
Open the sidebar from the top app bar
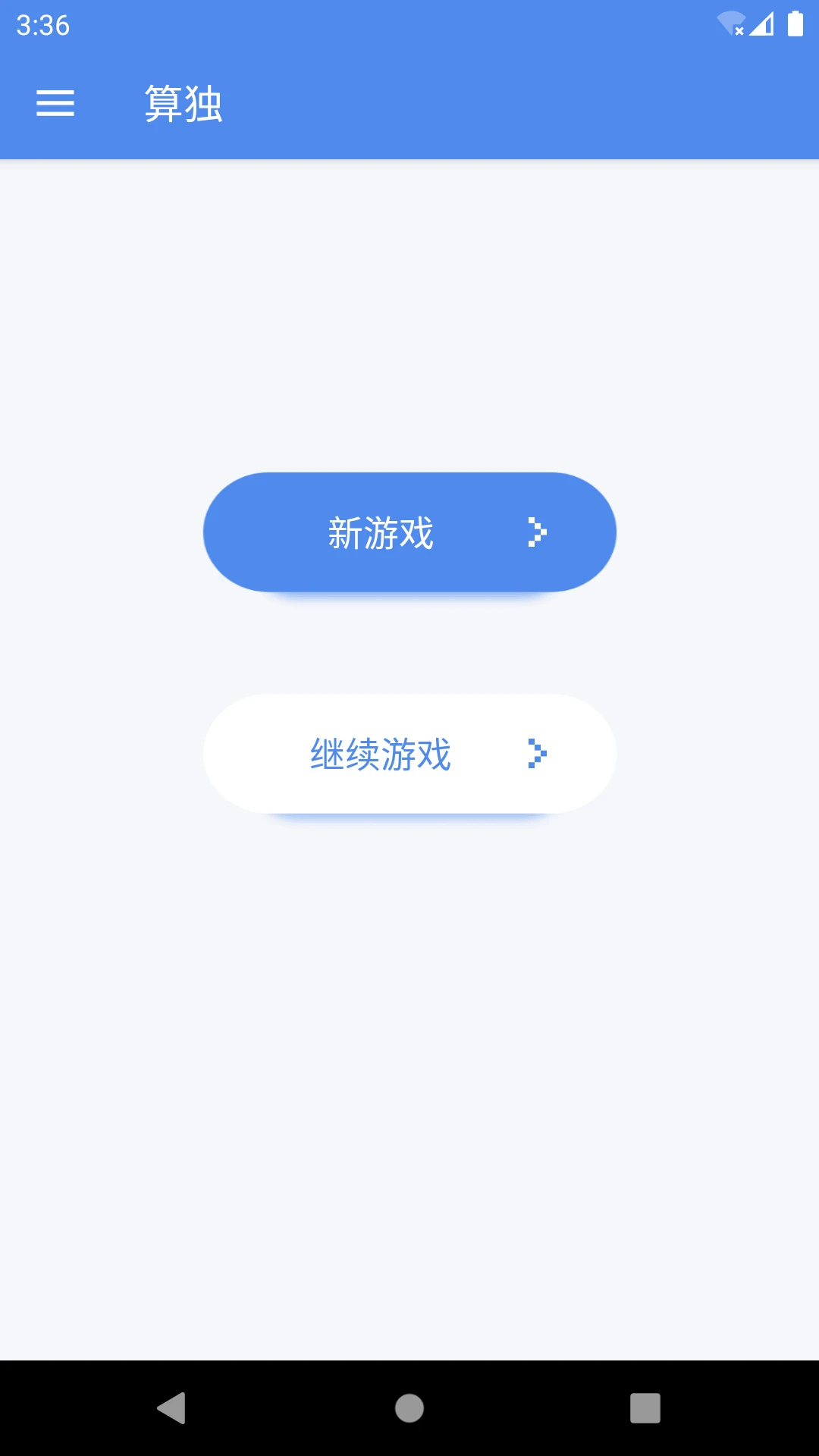(x=55, y=103)
